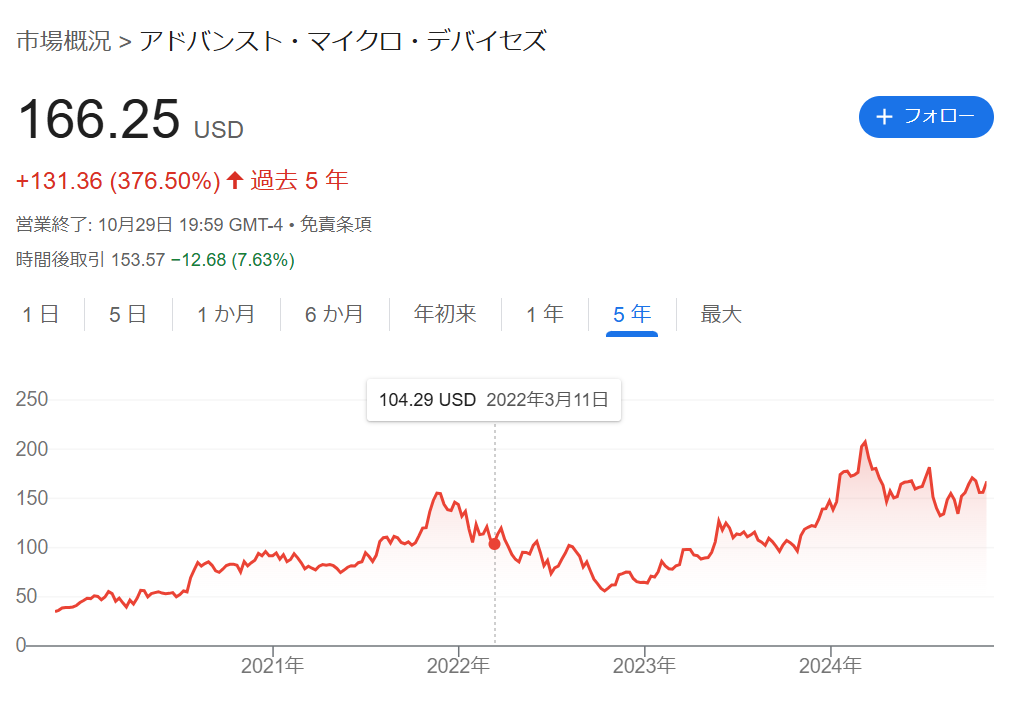Show the 1 年 chart range

pyautogui.click(x=544, y=314)
